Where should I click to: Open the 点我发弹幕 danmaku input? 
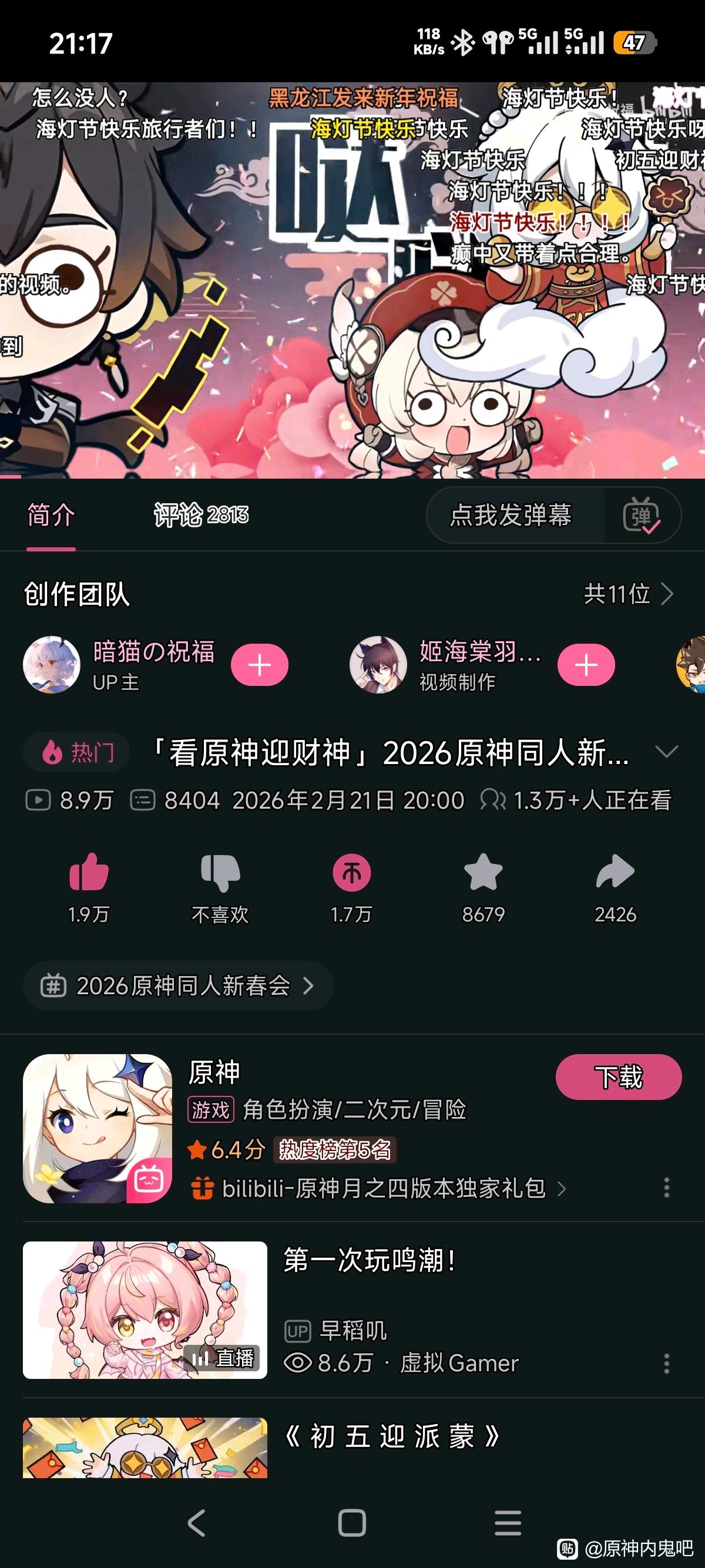click(x=511, y=515)
